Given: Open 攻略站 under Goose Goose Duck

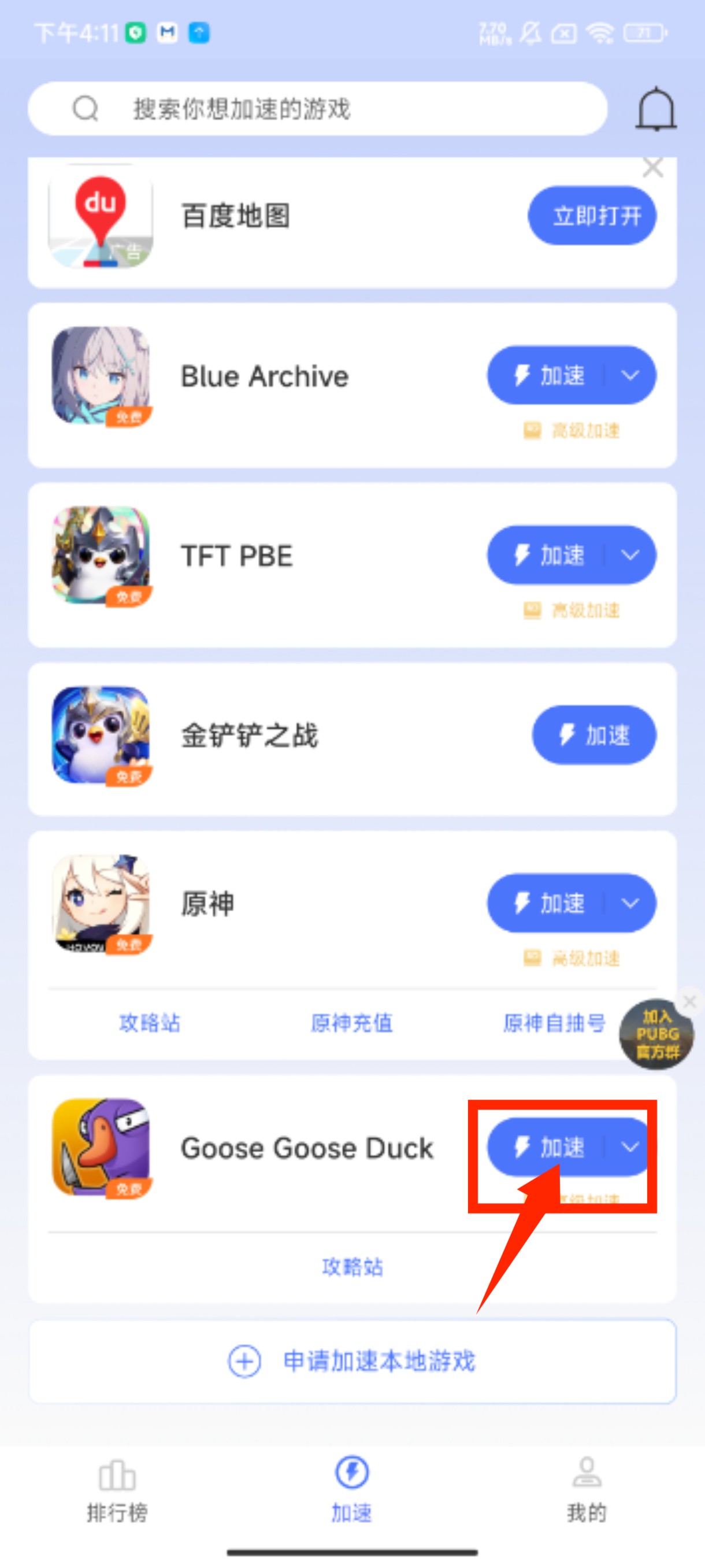Looking at the screenshot, I should click(352, 1267).
